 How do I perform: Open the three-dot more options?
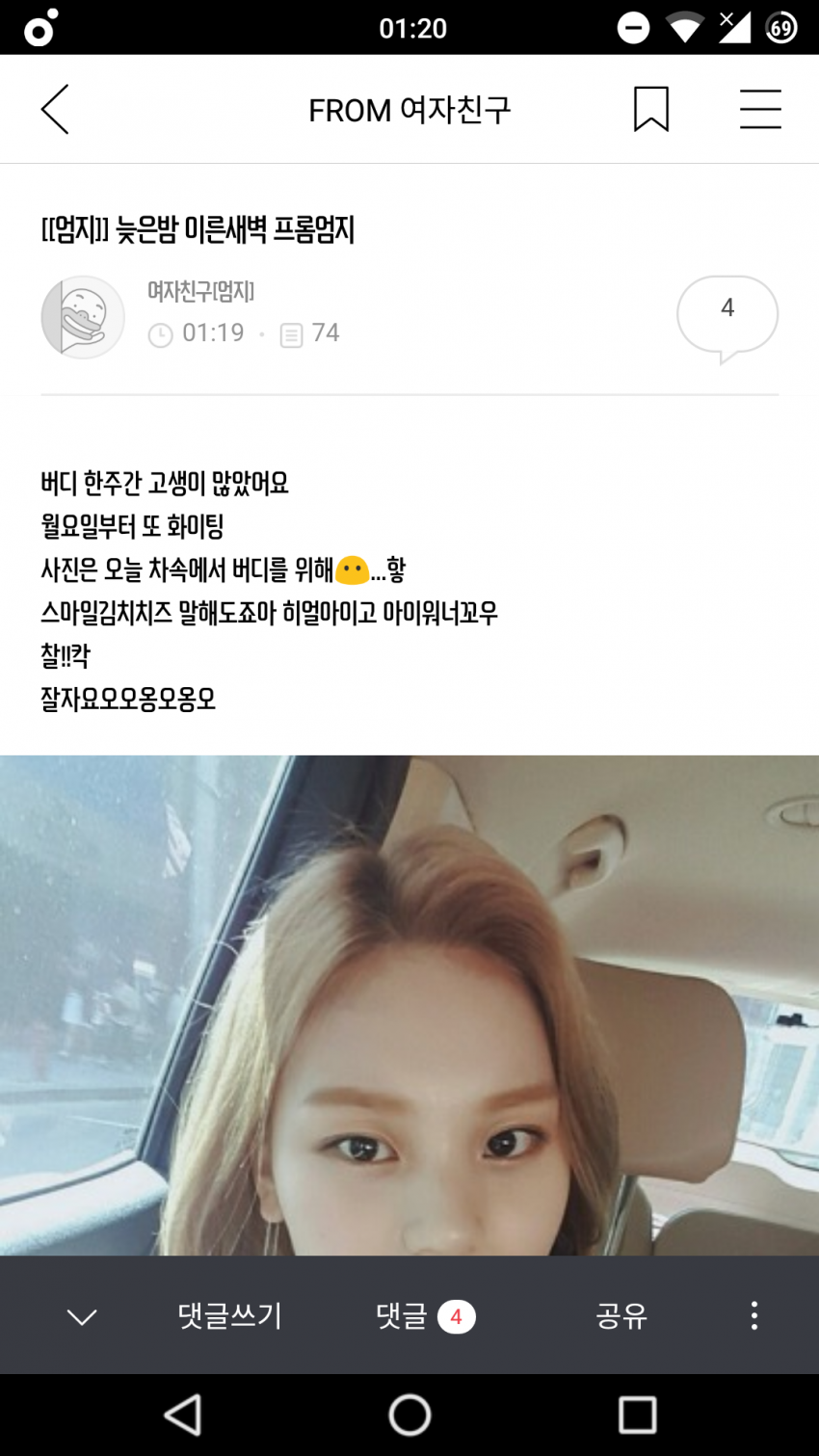point(754,1316)
